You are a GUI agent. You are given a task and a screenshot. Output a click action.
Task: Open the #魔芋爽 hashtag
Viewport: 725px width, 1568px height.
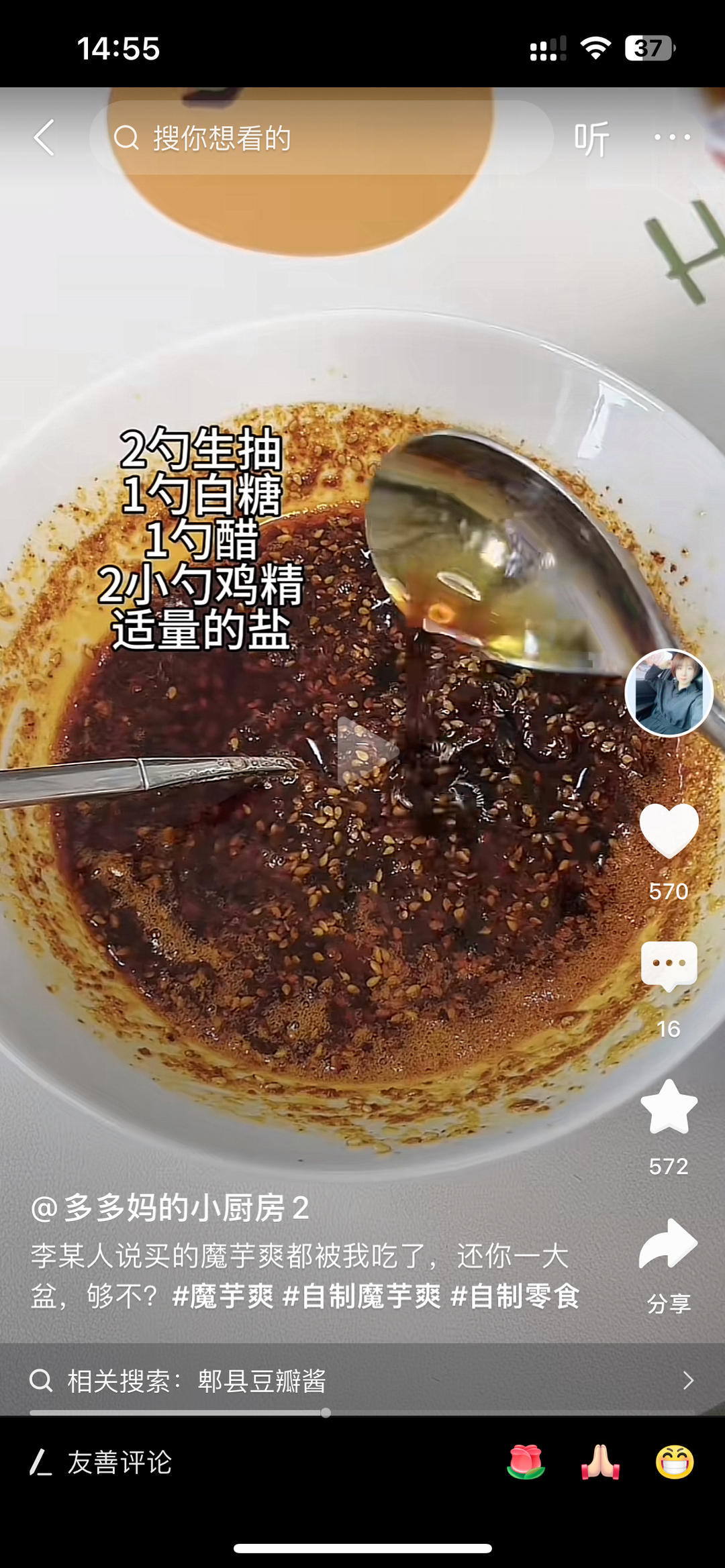(223, 1296)
